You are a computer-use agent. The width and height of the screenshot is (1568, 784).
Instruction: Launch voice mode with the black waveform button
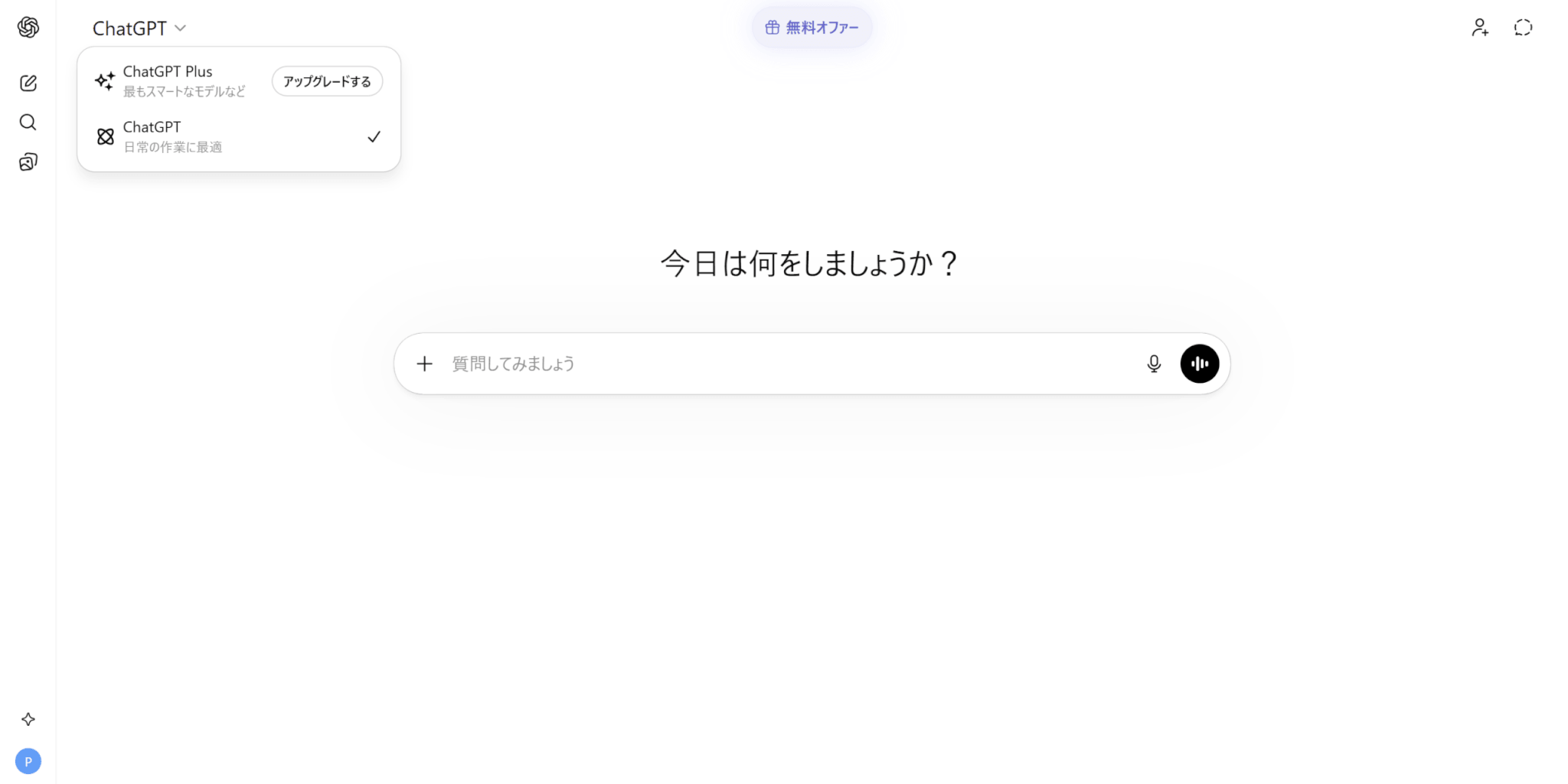(x=1199, y=364)
